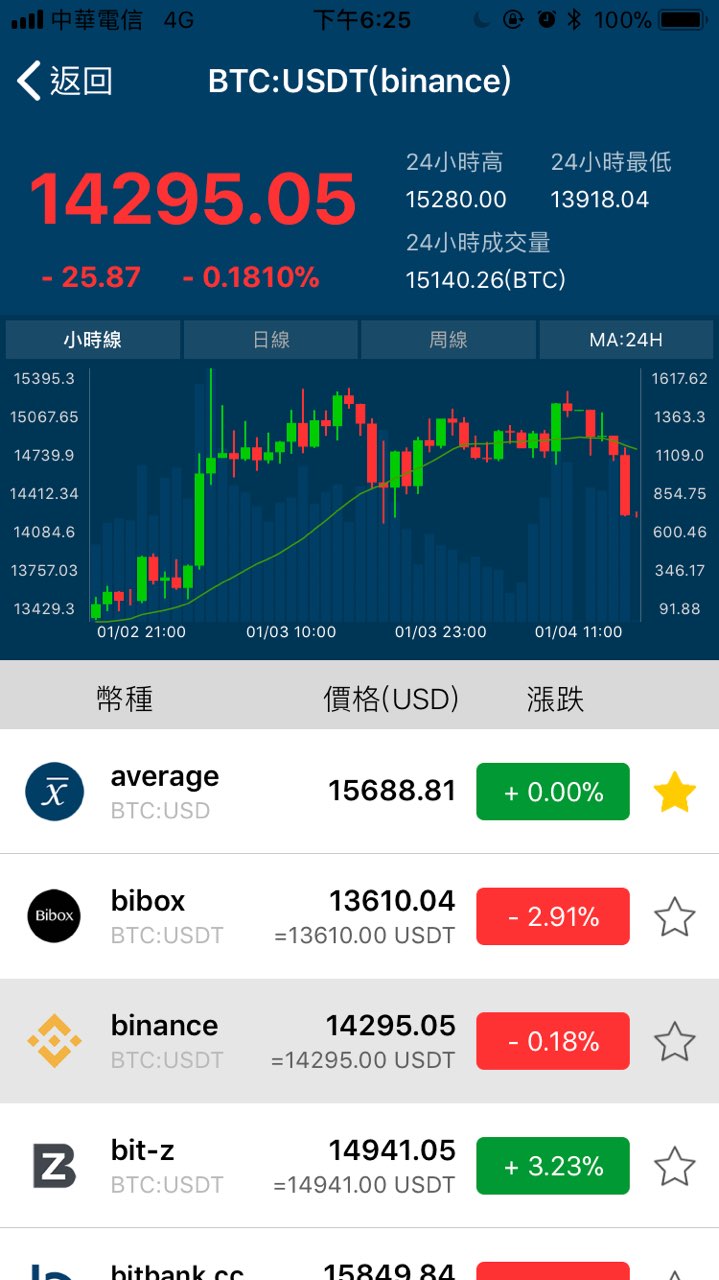Unfavorite the average row's yellow star
Viewport: 719px width, 1280px height.
tap(674, 792)
